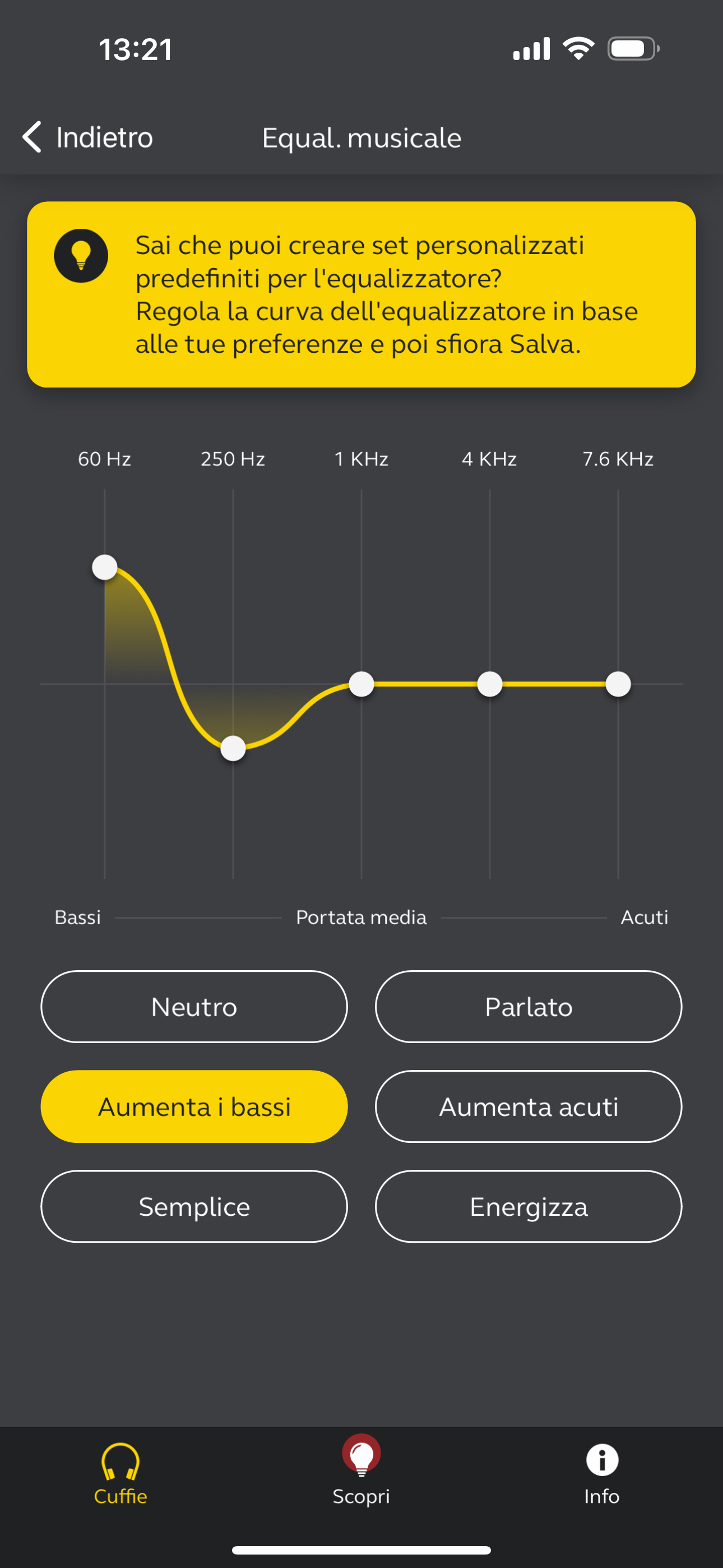Image resolution: width=723 pixels, height=1568 pixels.
Task: Tap the Aumenta i bassi preset
Action: click(194, 1106)
